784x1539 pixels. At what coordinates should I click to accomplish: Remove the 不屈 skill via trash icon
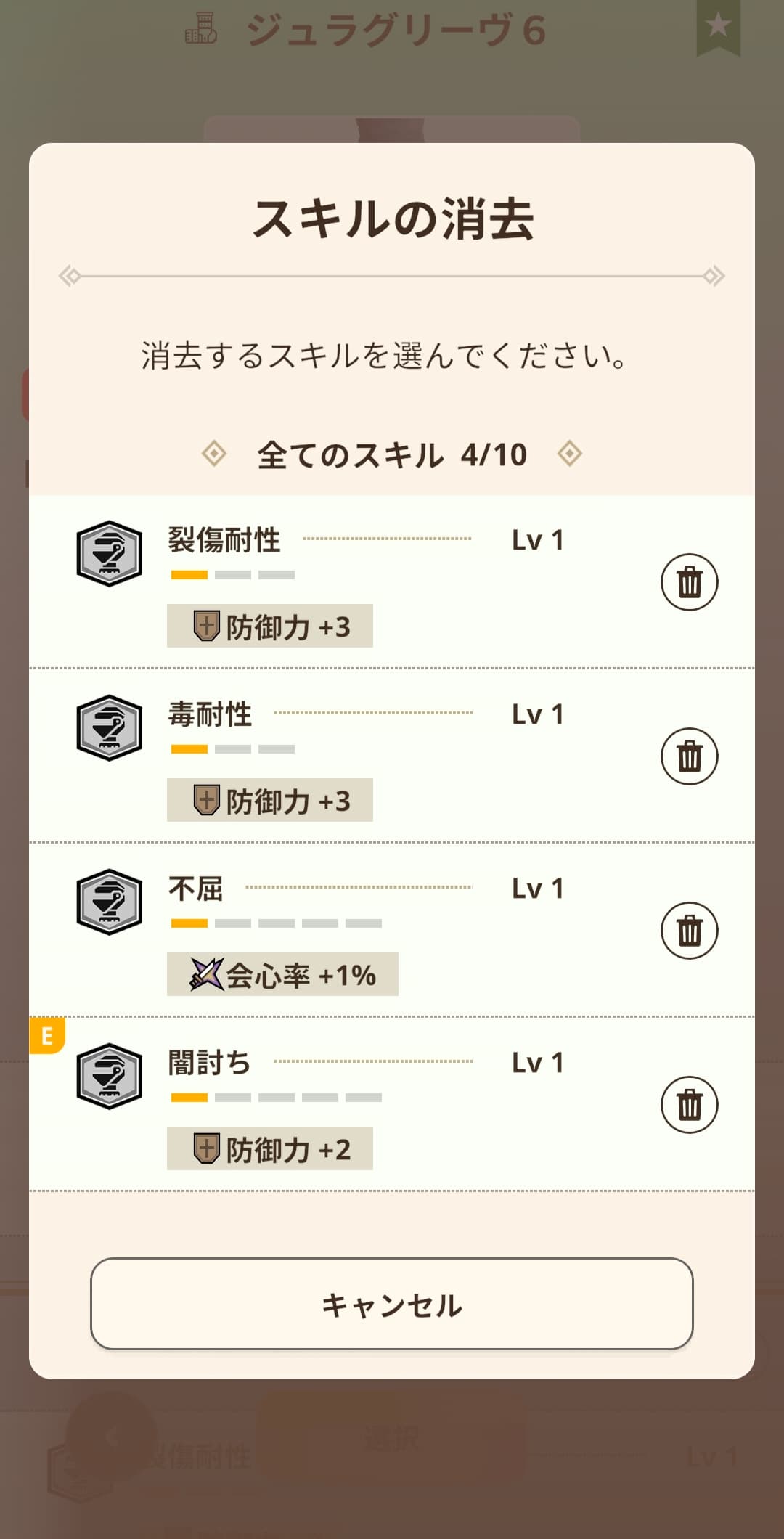689,931
